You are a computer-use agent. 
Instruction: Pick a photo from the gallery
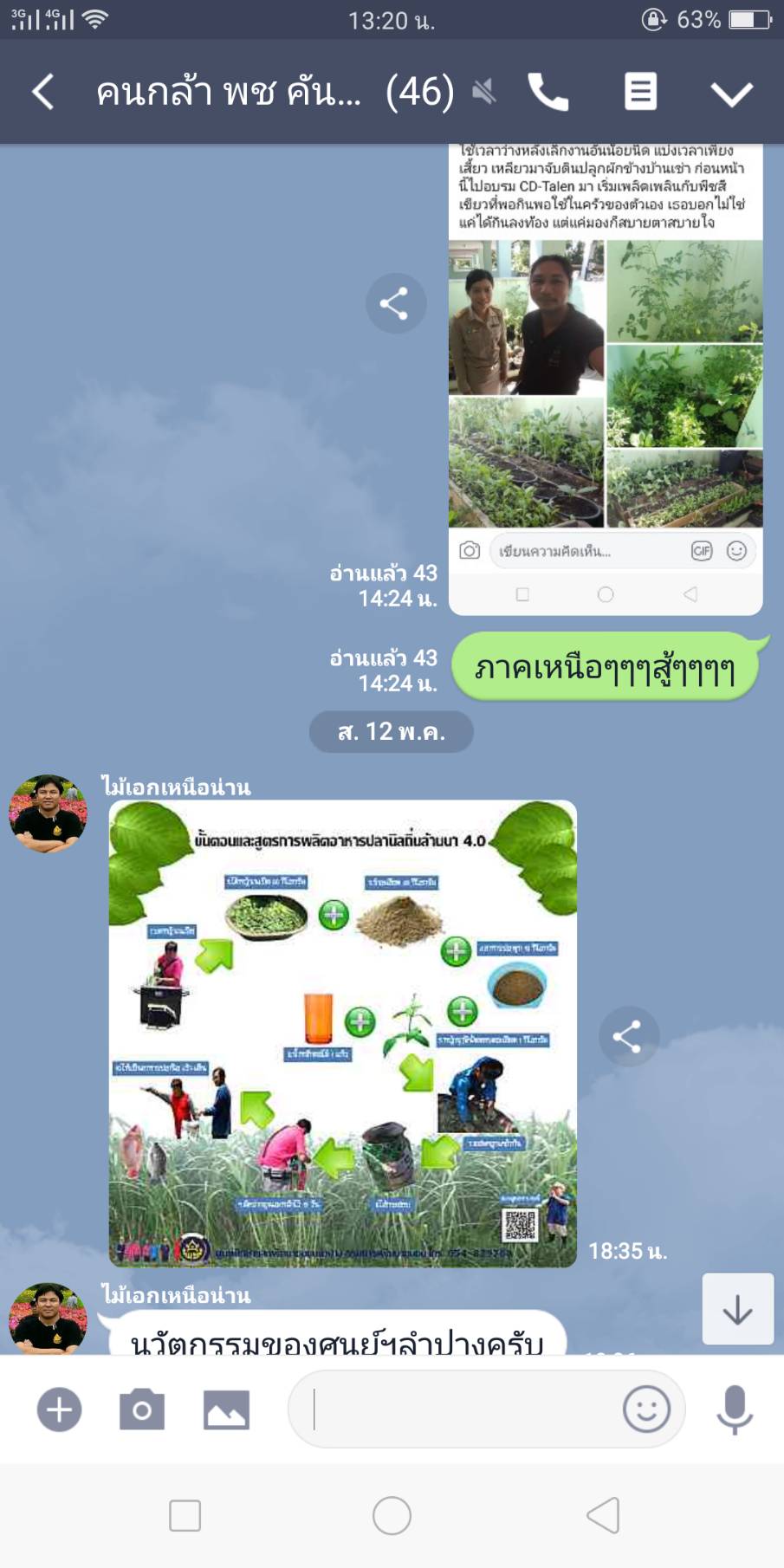click(x=226, y=1409)
